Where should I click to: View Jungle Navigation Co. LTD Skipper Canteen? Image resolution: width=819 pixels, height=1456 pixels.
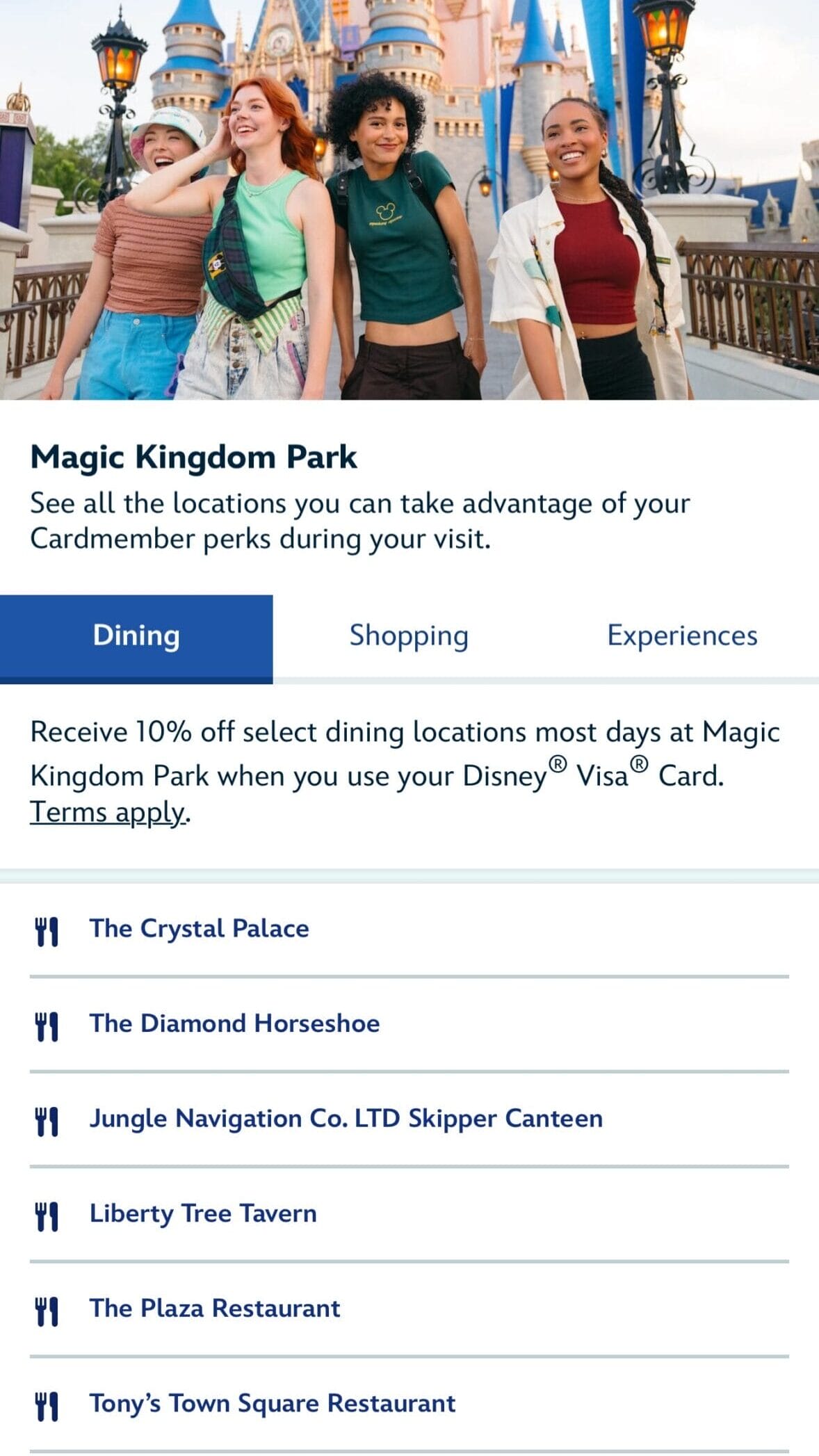click(x=346, y=1119)
